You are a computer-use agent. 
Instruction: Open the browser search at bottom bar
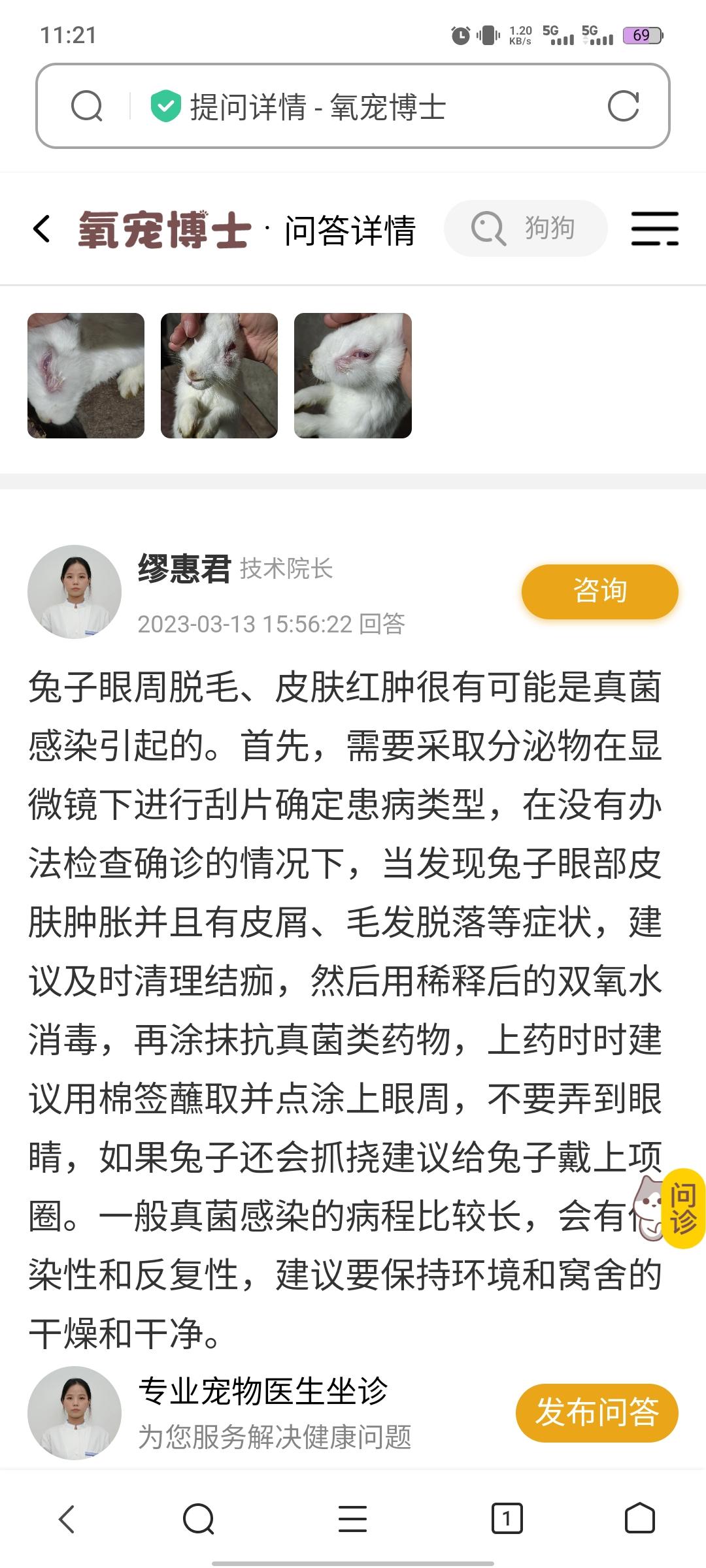pos(199,1518)
